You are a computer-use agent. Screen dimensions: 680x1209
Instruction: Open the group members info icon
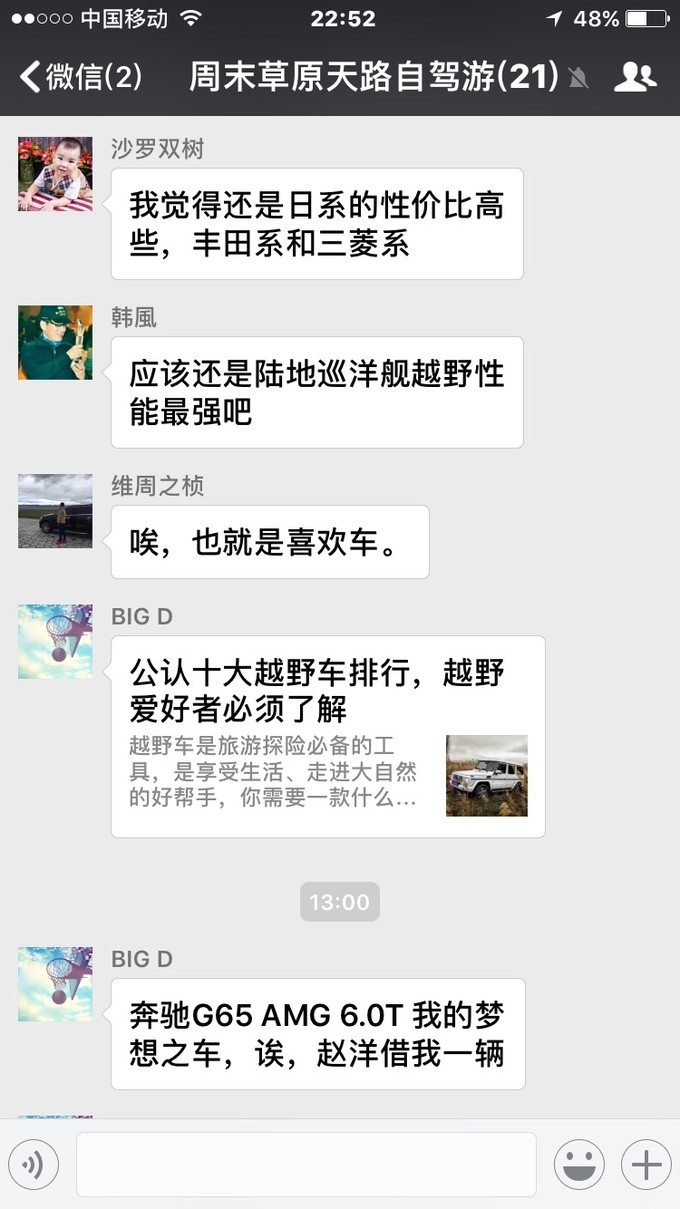click(635, 77)
